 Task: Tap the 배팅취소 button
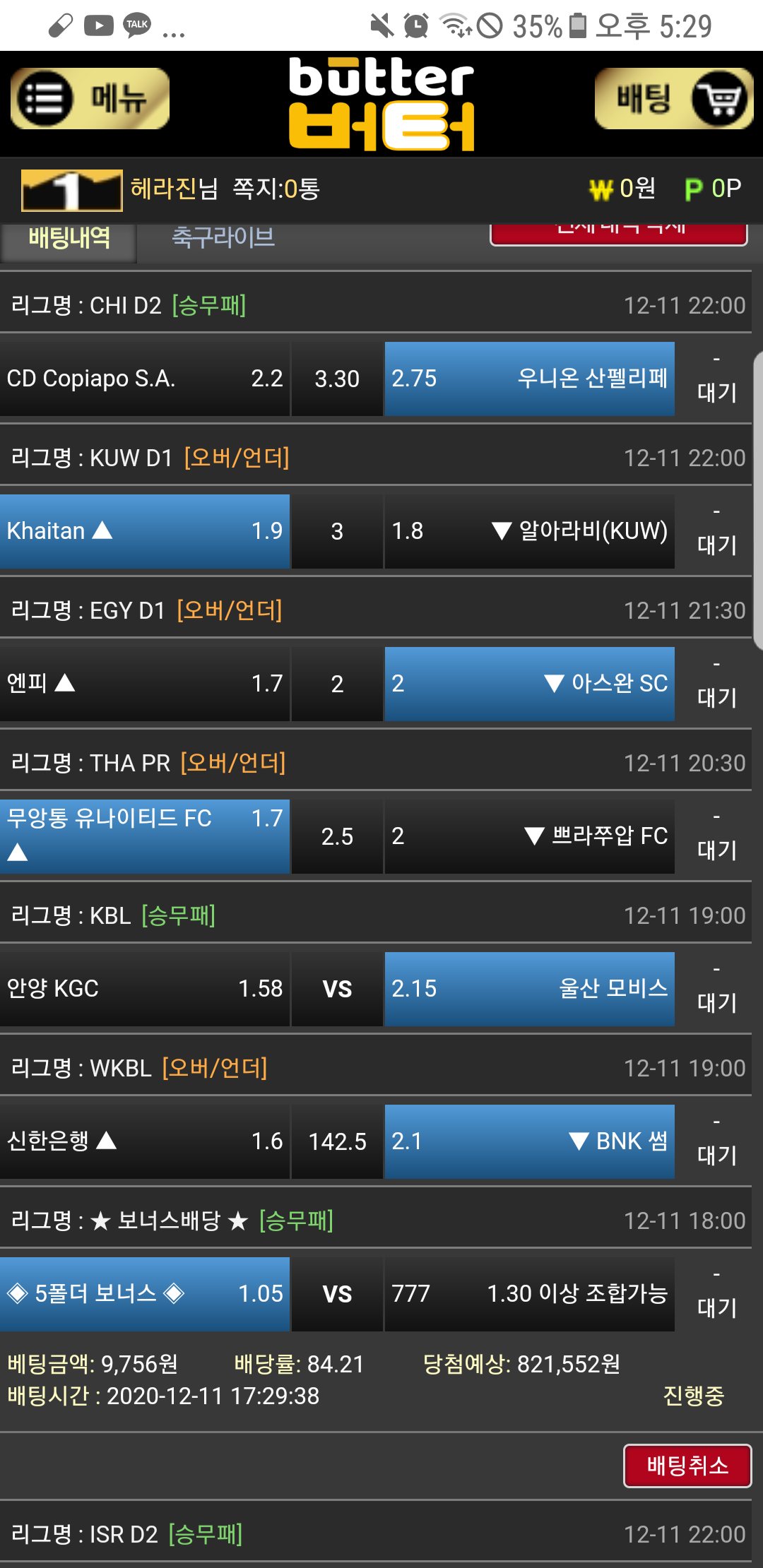[x=687, y=1466]
